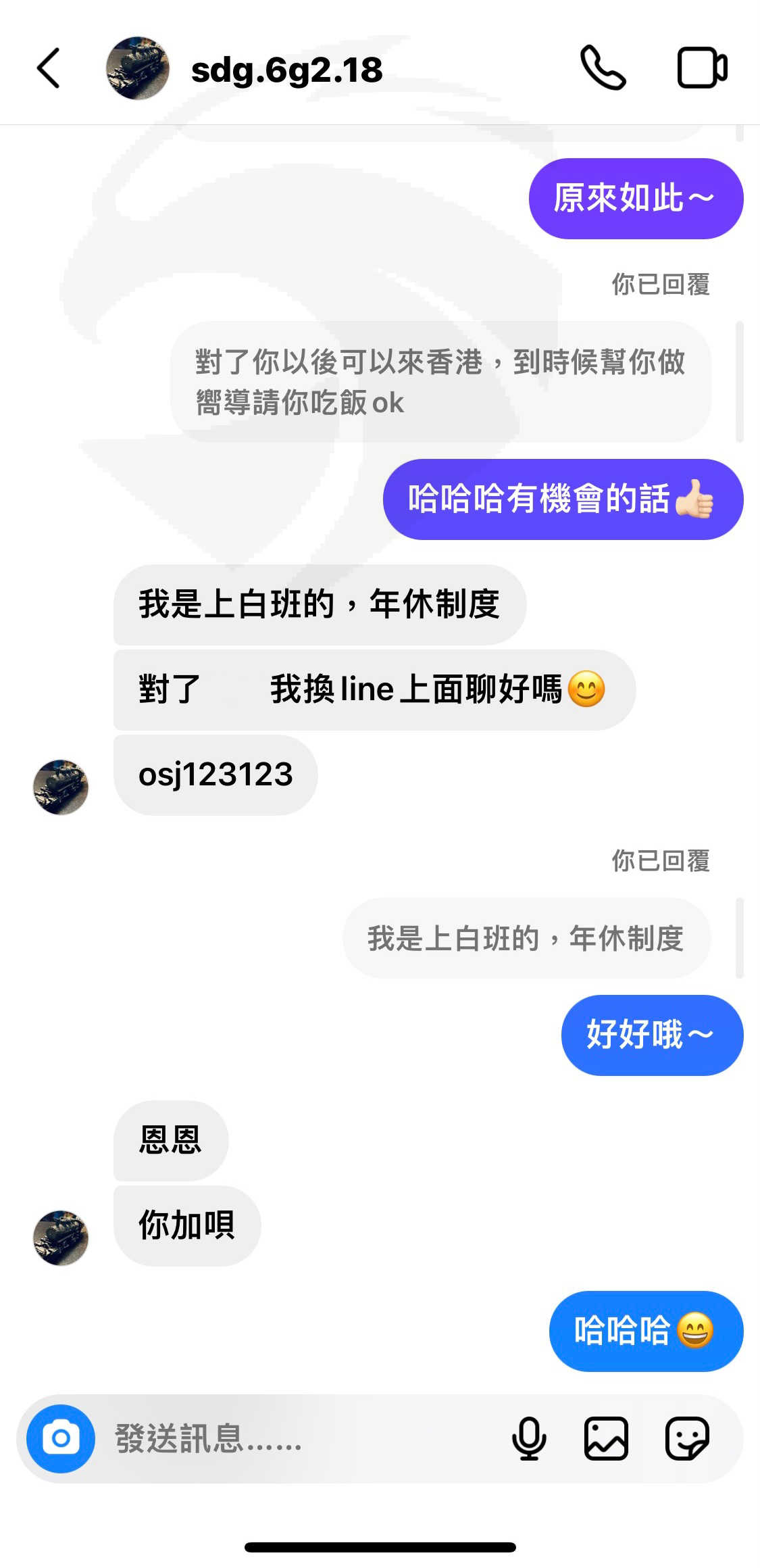Viewport: 760px width, 1568px height.
Task: Go back to the message list
Action: pos(48,68)
